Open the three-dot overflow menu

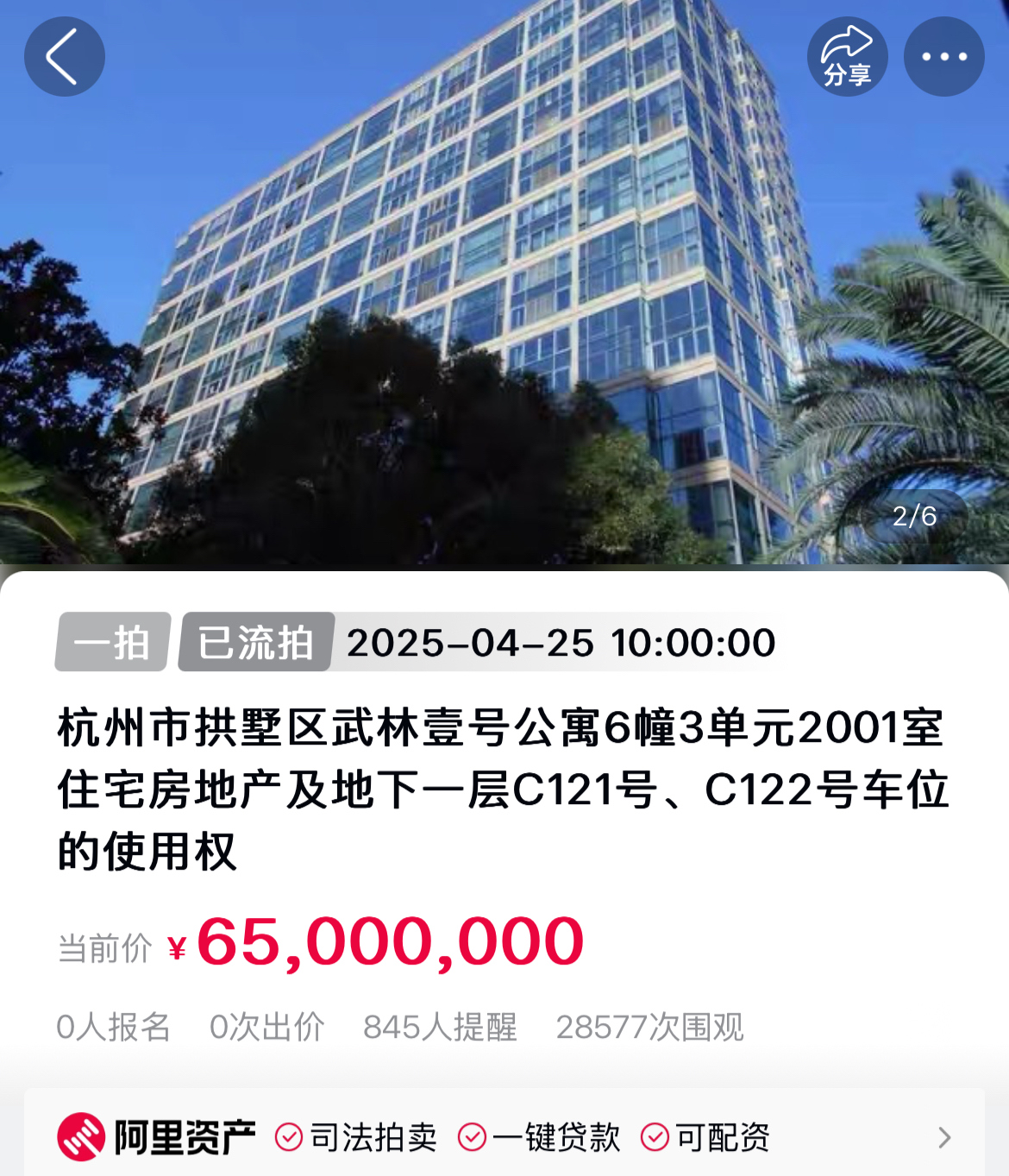click(943, 56)
